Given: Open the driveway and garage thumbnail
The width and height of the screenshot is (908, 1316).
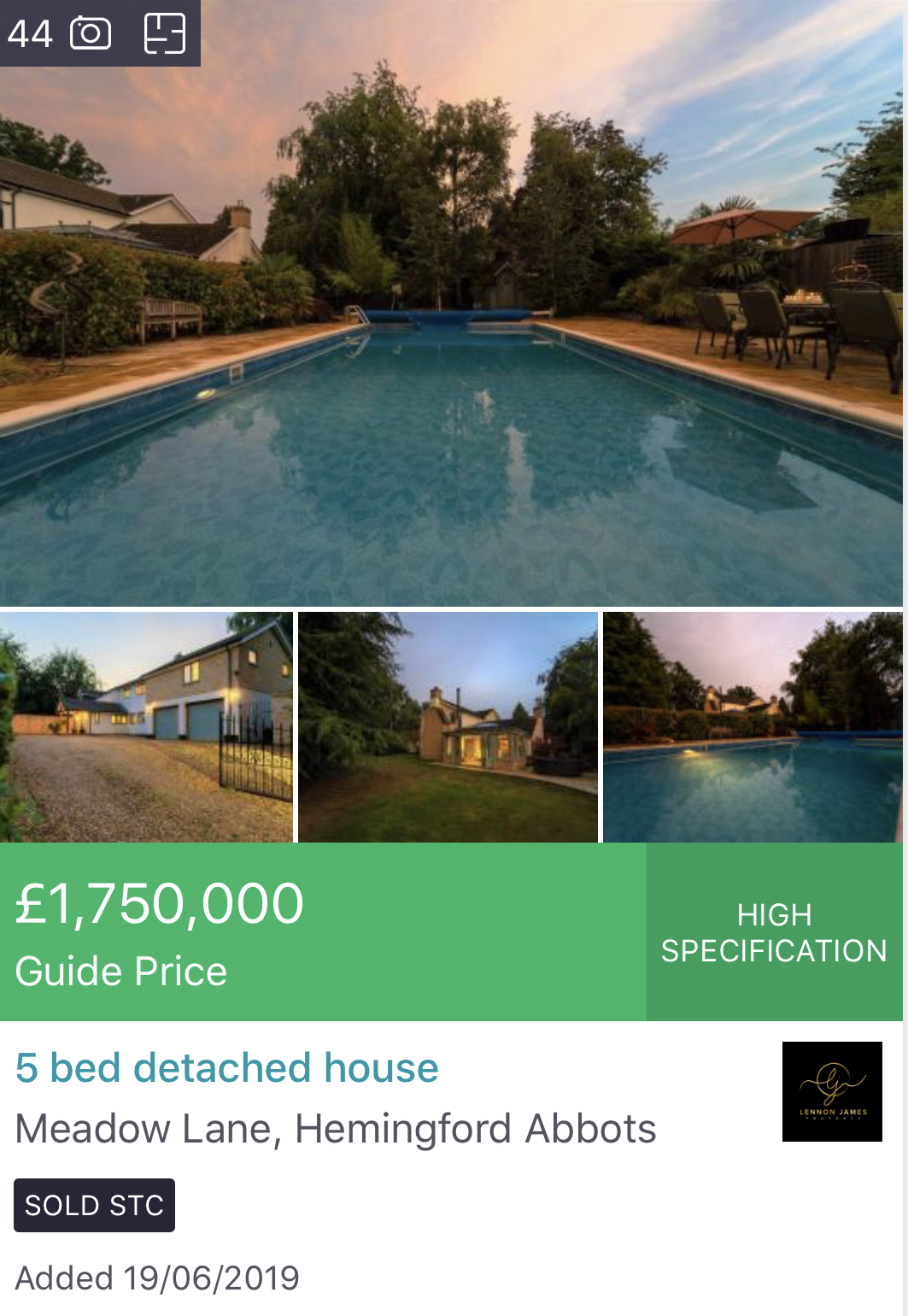Looking at the screenshot, I should point(146,727).
